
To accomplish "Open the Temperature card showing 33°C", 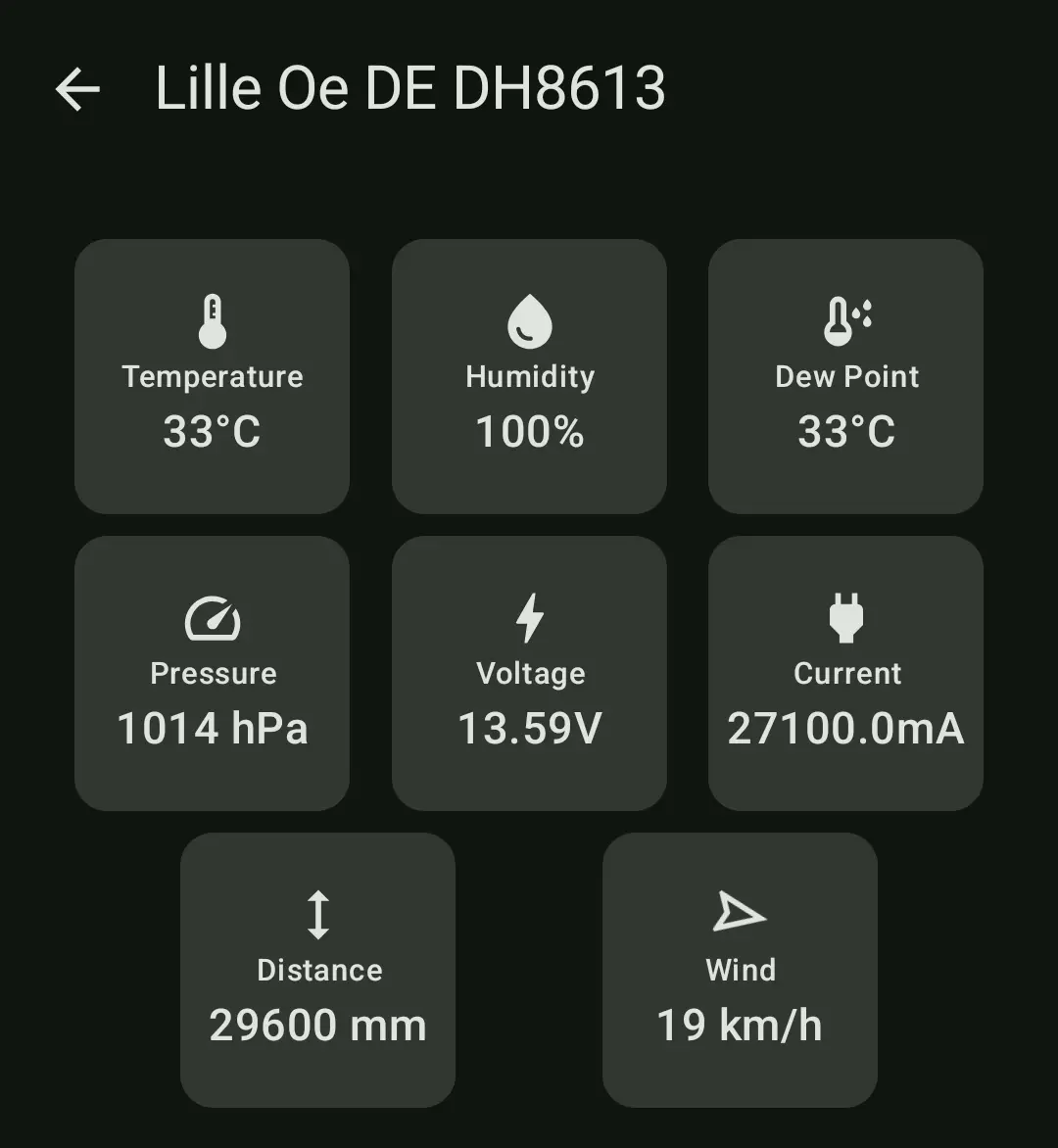I will (x=213, y=376).
